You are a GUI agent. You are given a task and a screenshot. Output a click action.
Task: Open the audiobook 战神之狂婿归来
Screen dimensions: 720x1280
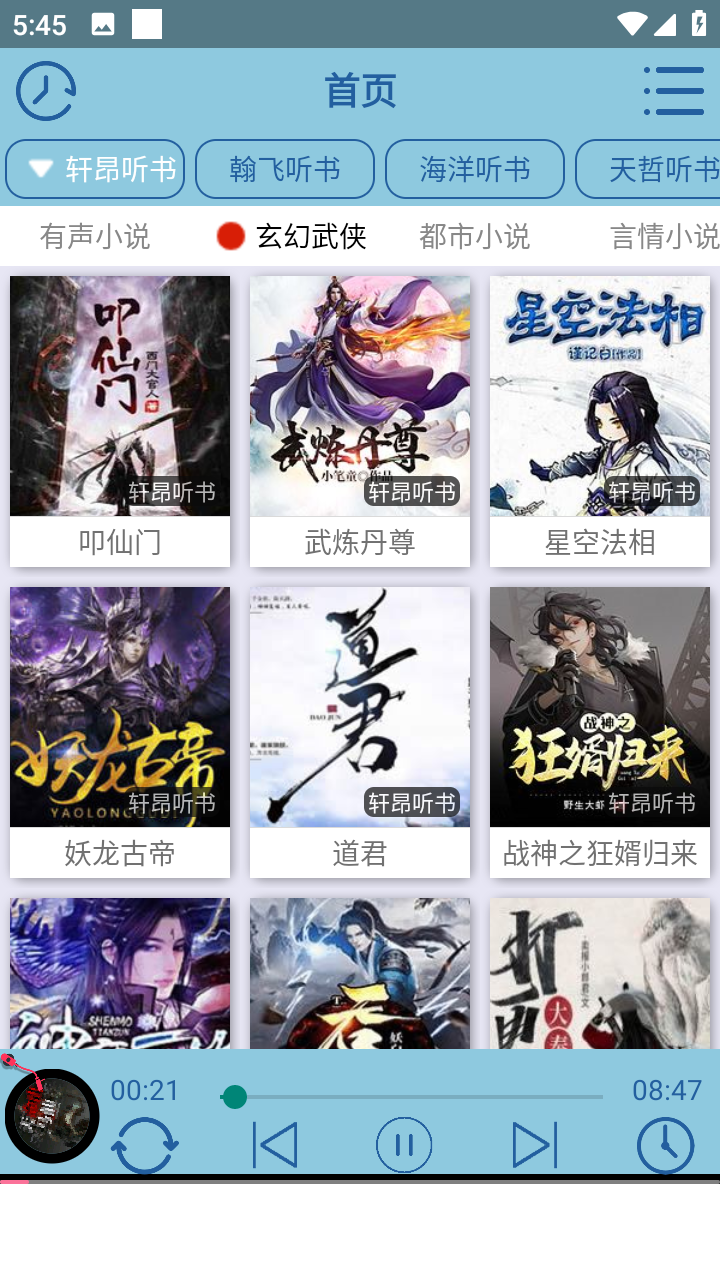(600, 732)
